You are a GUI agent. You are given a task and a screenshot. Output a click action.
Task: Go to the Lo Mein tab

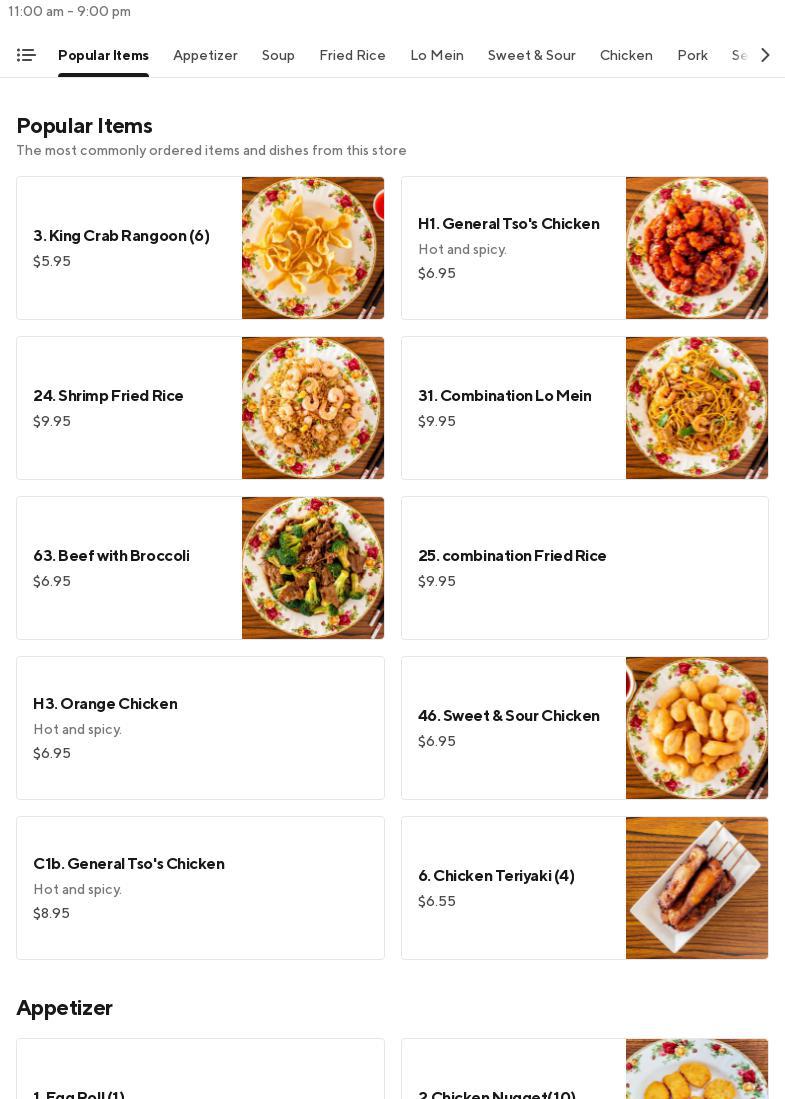tap(437, 55)
